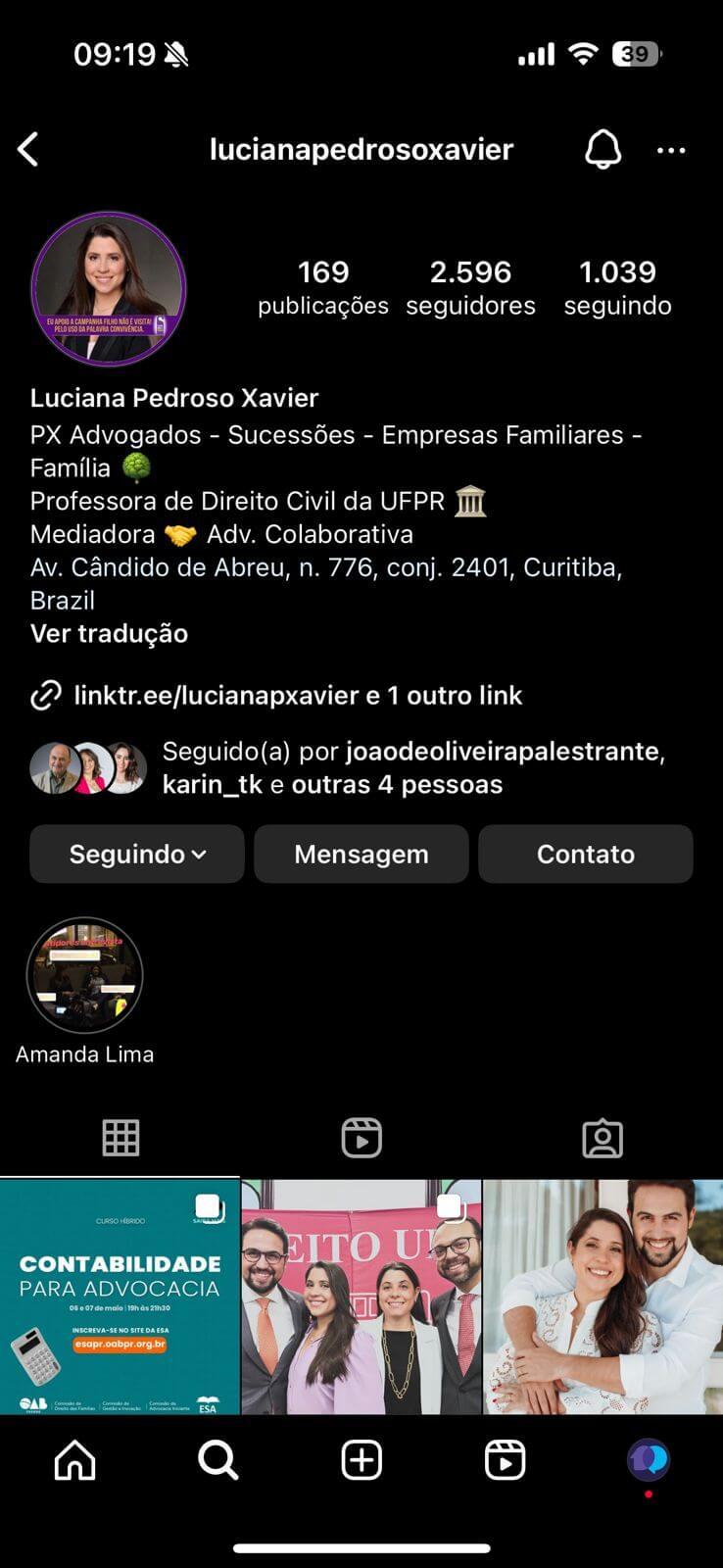723x1568 pixels.
Task: Tap Ver tradução under the bio
Action: [x=109, y=633]
